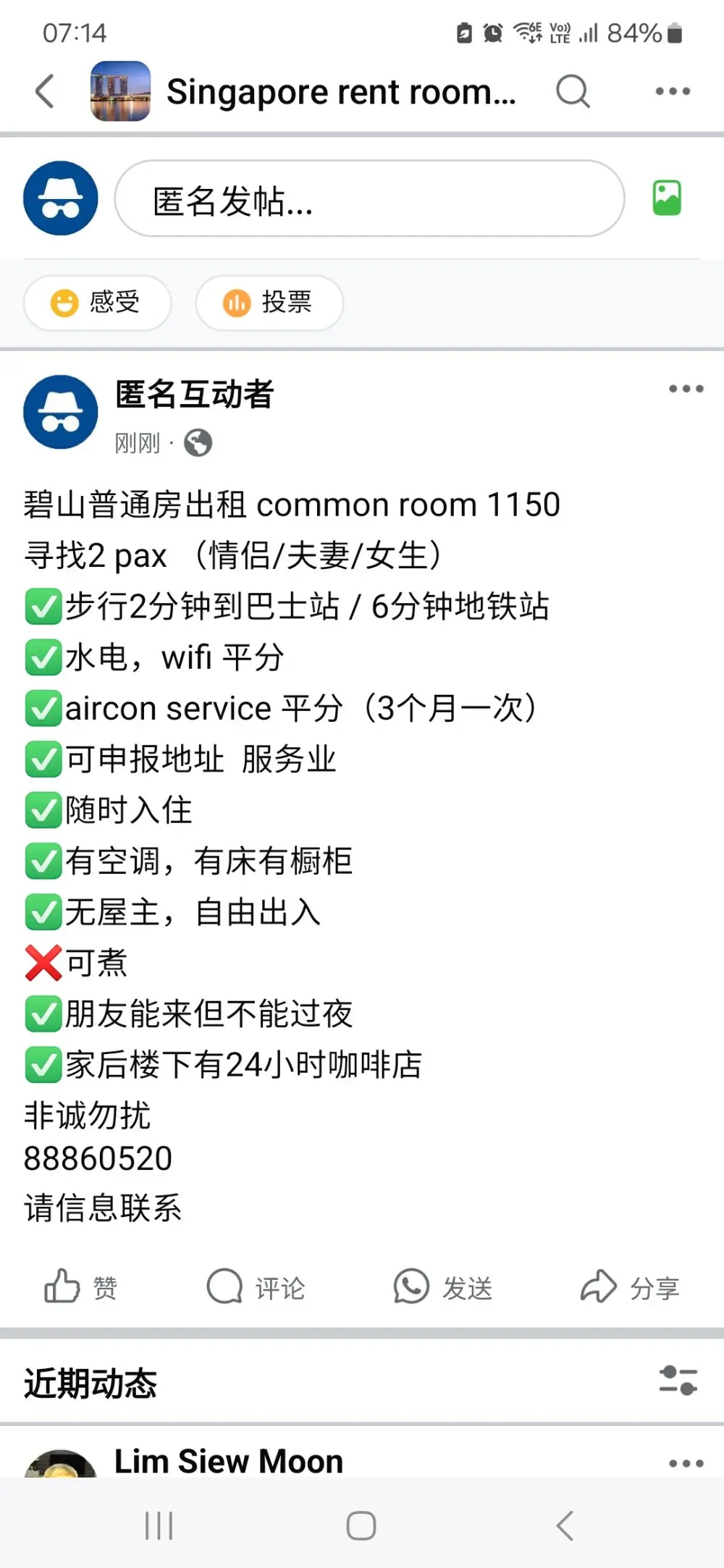The image size is (724, 1568).
Task: Open the group overflow menu at top
Action: (673, 91)
